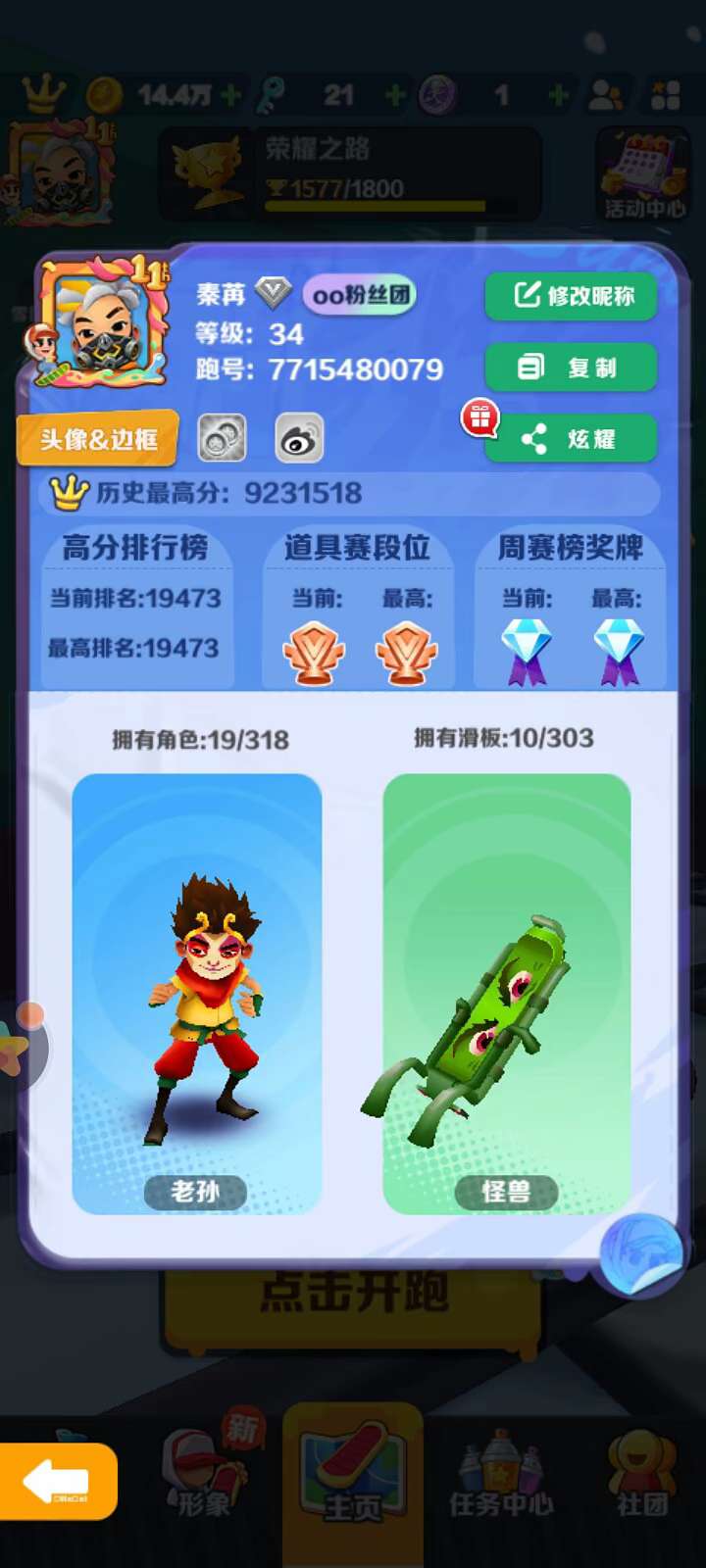Share profile via 炫耀 button
Screen dimensions: 706x1568
(x=571, y=438)
